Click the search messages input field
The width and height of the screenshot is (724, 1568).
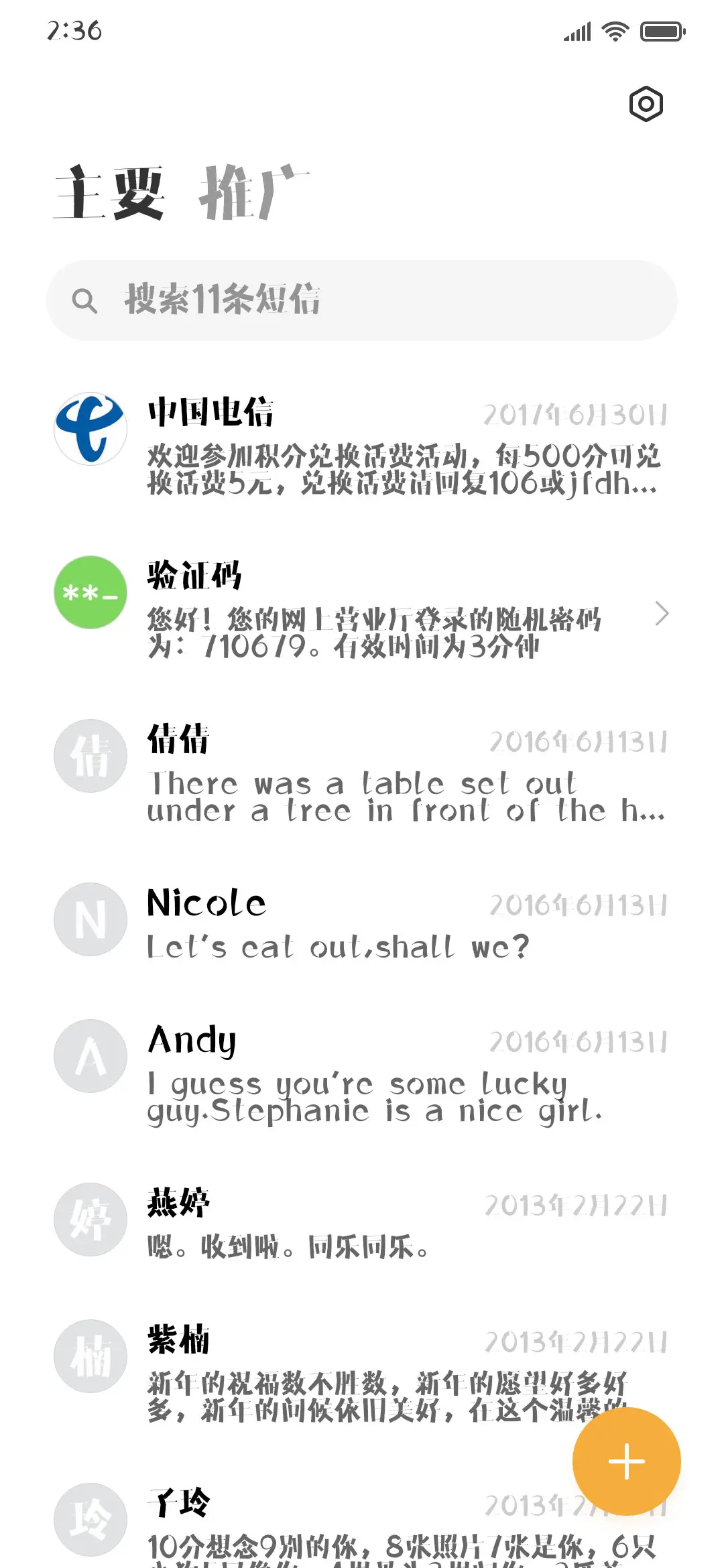[362, 300]
